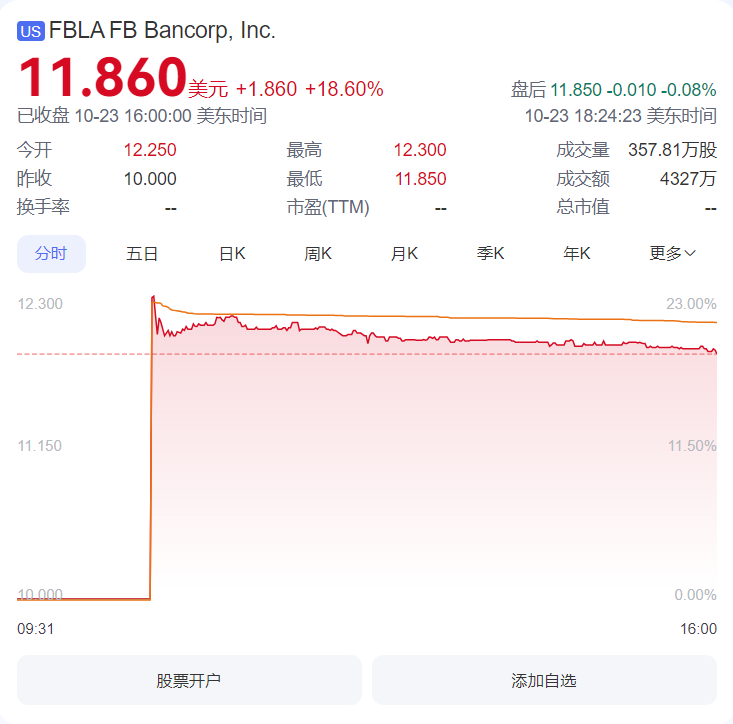Switch to the 分时 chart tab
The image size is (733, 724).
[51, 254]
